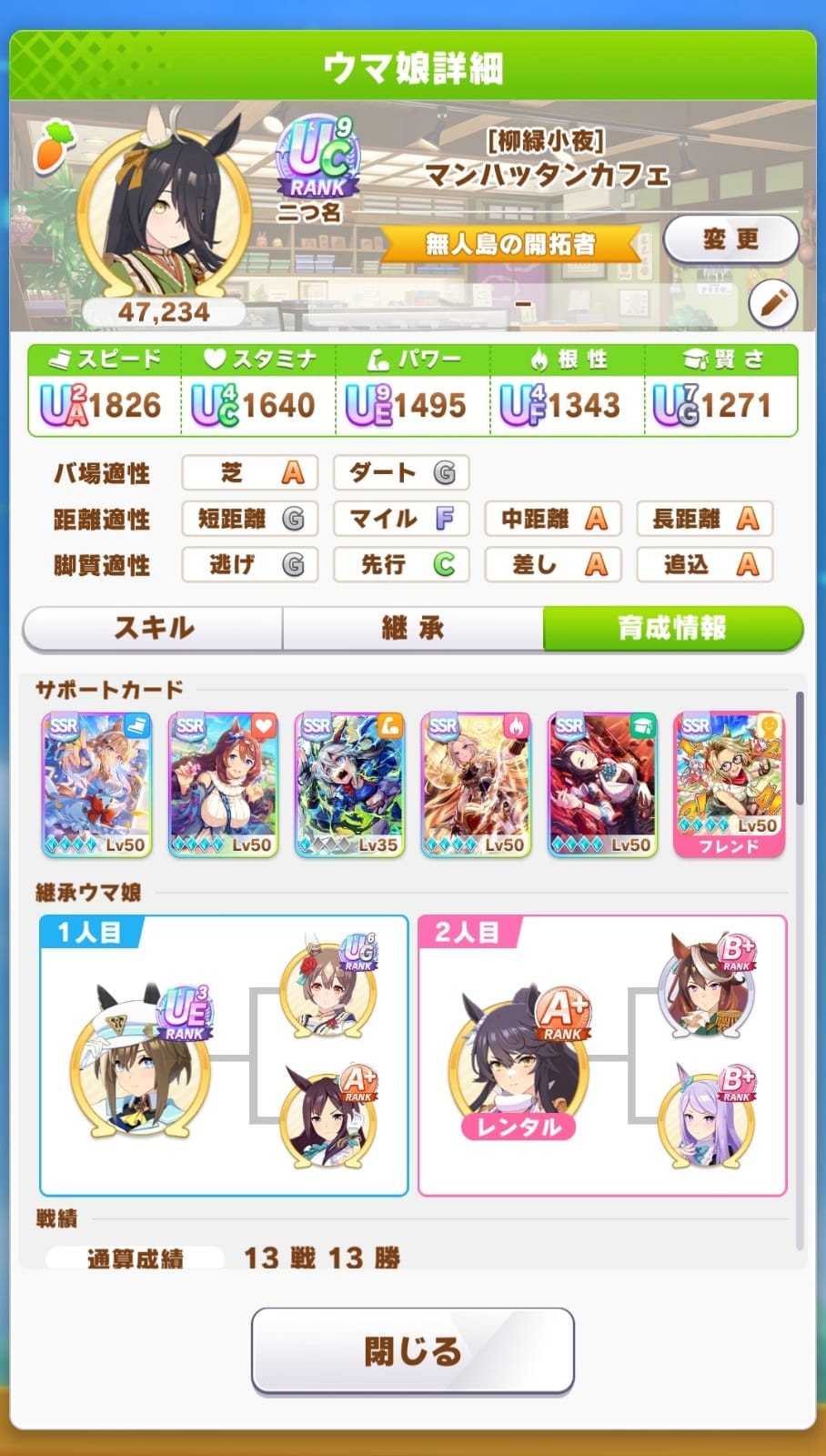The image size is (826, 1456).
Task: Open the wisdom SSR support card Lv50
Action: (602, 785)
